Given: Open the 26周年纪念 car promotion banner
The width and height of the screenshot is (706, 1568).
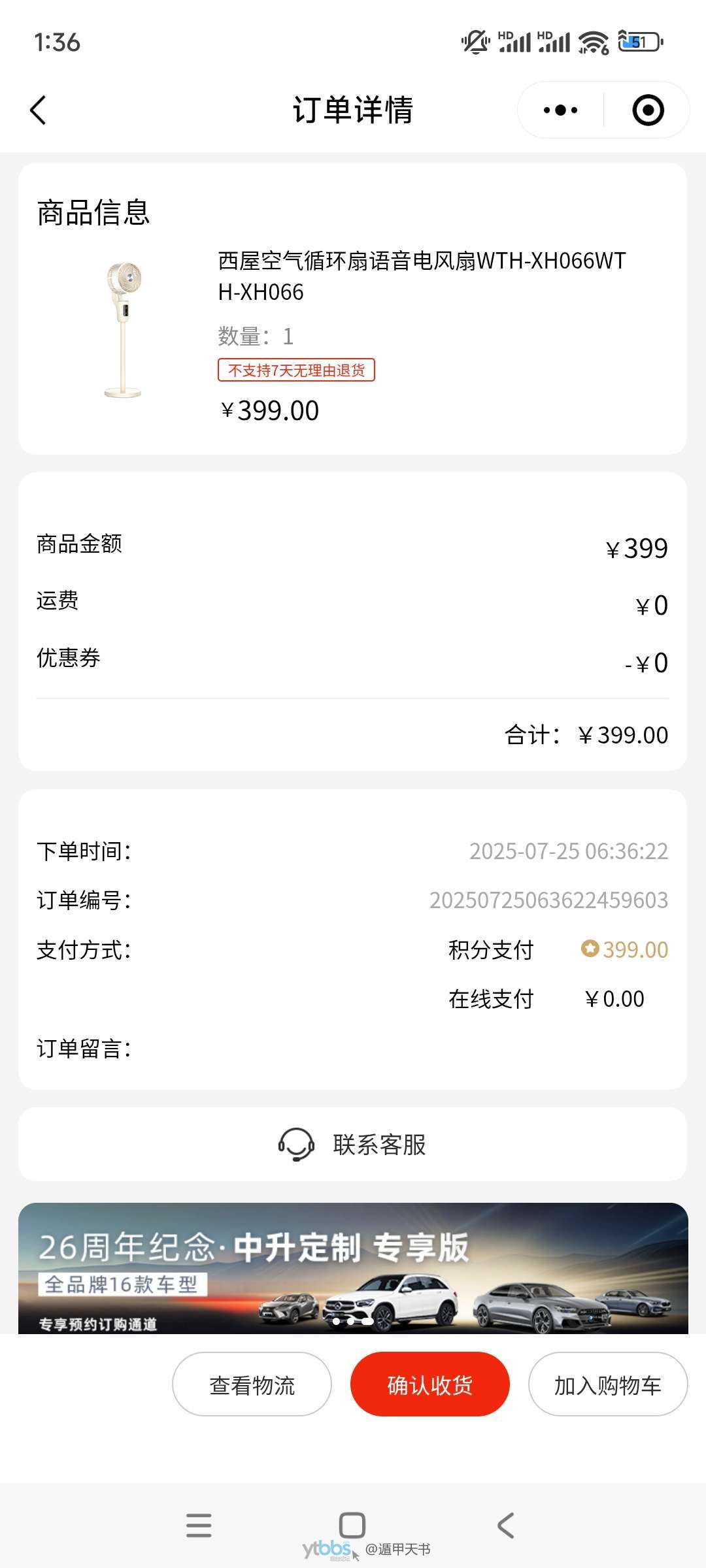Looking at the screenshot, I should click(352, 1267).
